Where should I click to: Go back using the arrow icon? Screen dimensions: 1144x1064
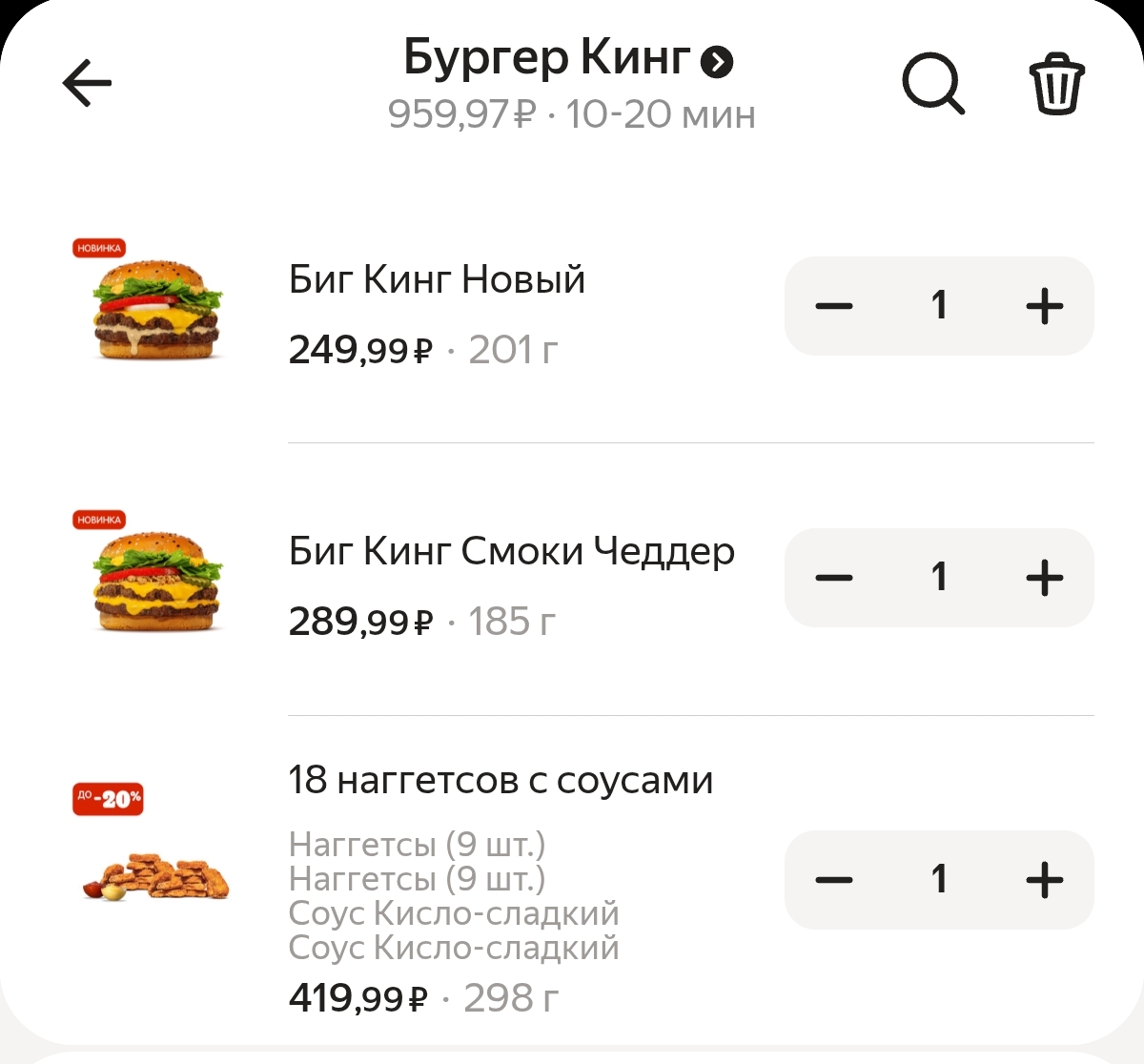[87, 83]
